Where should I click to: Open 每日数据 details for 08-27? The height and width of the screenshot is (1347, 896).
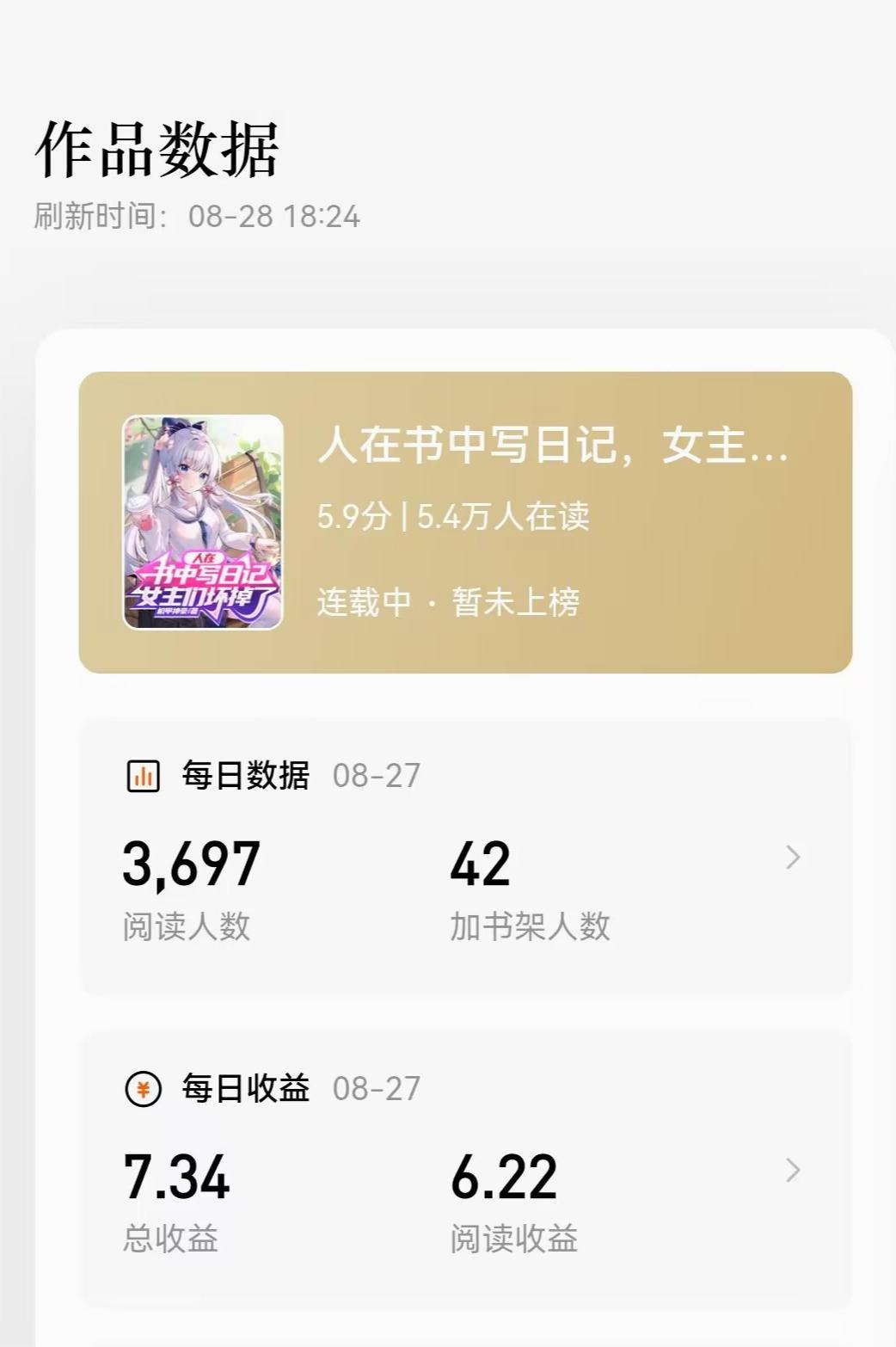(x=793, y=858)
